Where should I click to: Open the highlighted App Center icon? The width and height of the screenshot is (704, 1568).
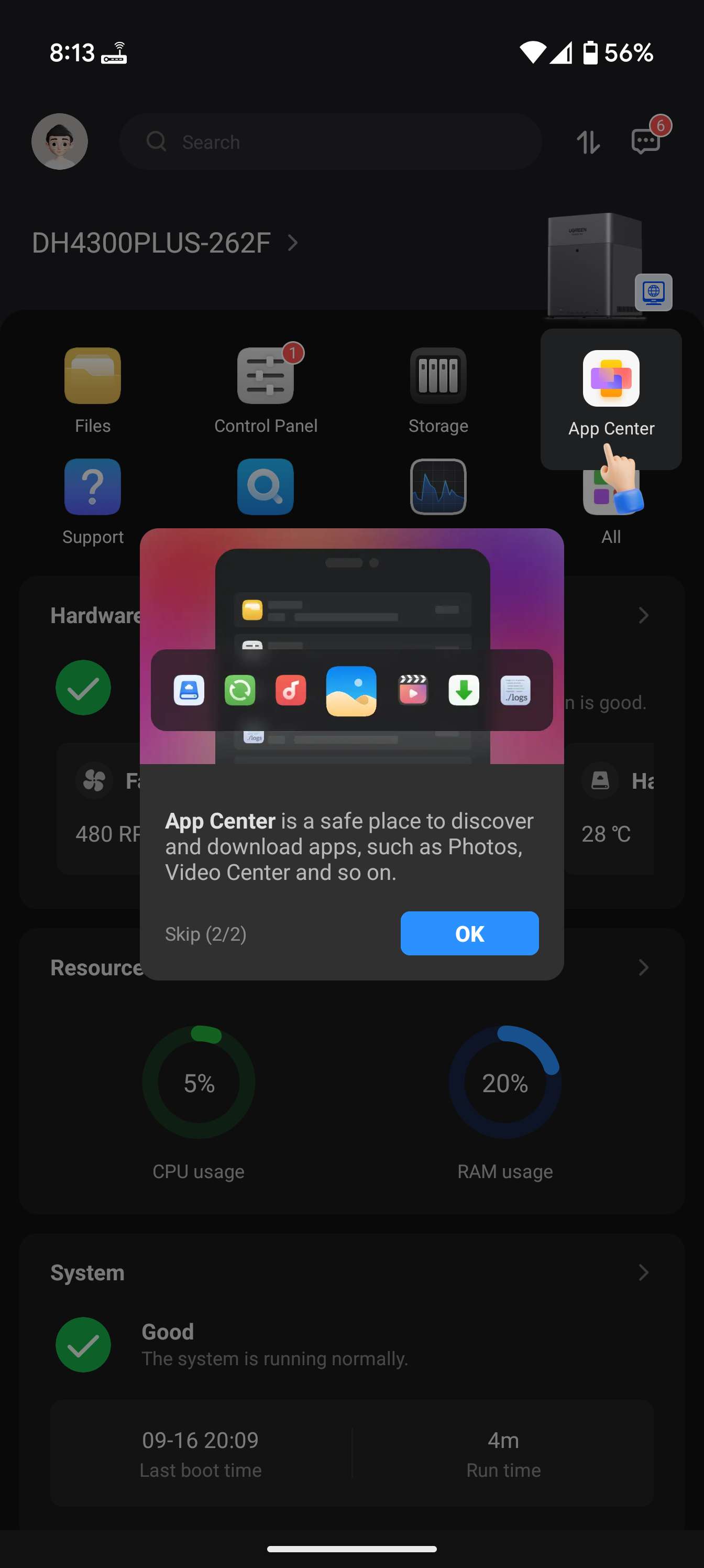tap(610, 379)
